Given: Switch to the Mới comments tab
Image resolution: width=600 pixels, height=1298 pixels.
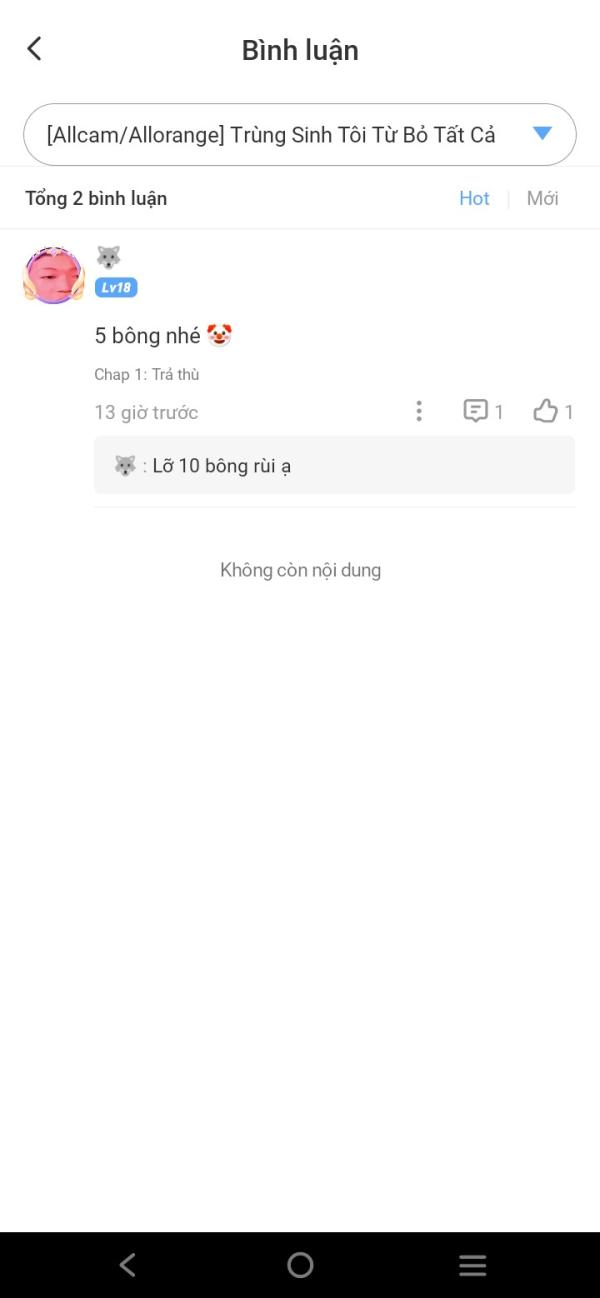Looking at the screenshot, I should tap(542, 198).
